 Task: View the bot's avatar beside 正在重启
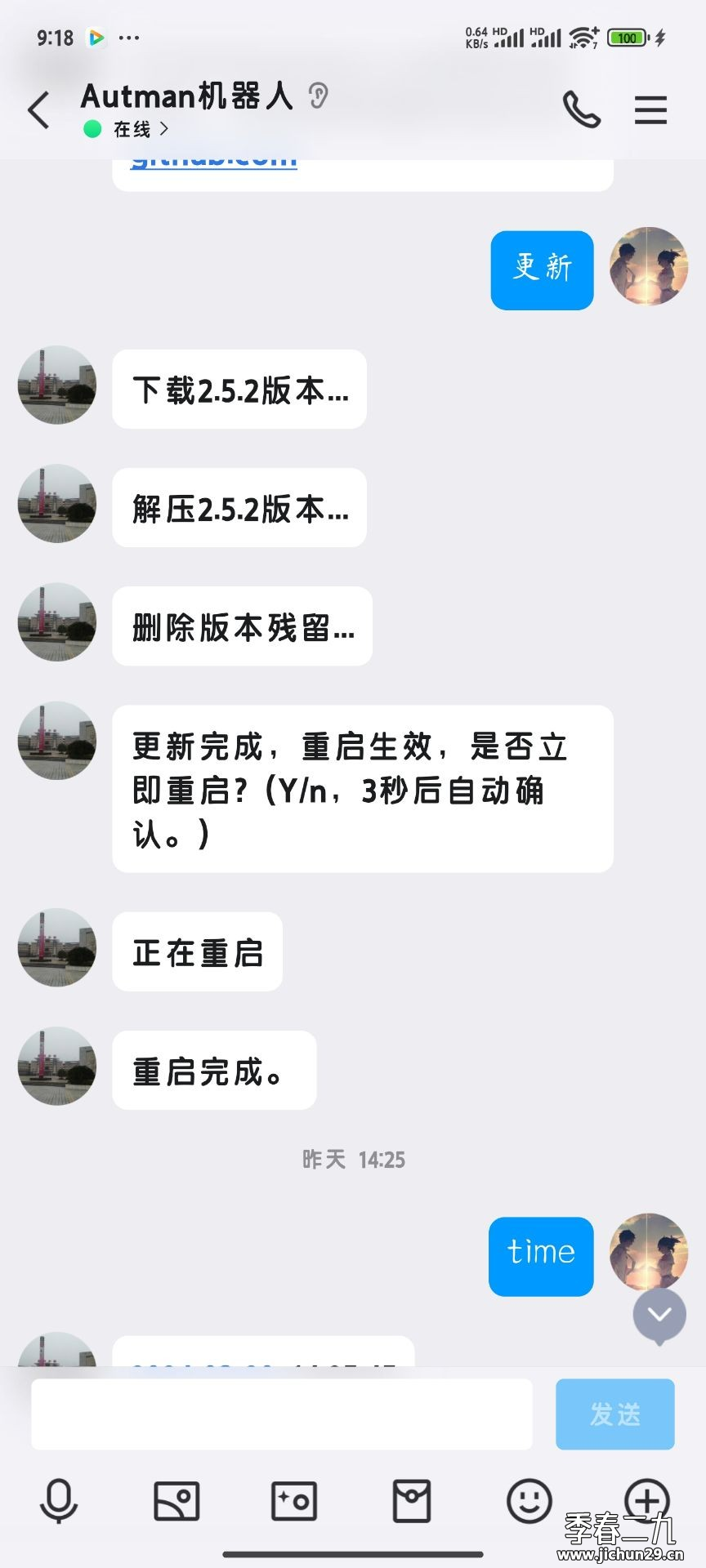point(57,947)
